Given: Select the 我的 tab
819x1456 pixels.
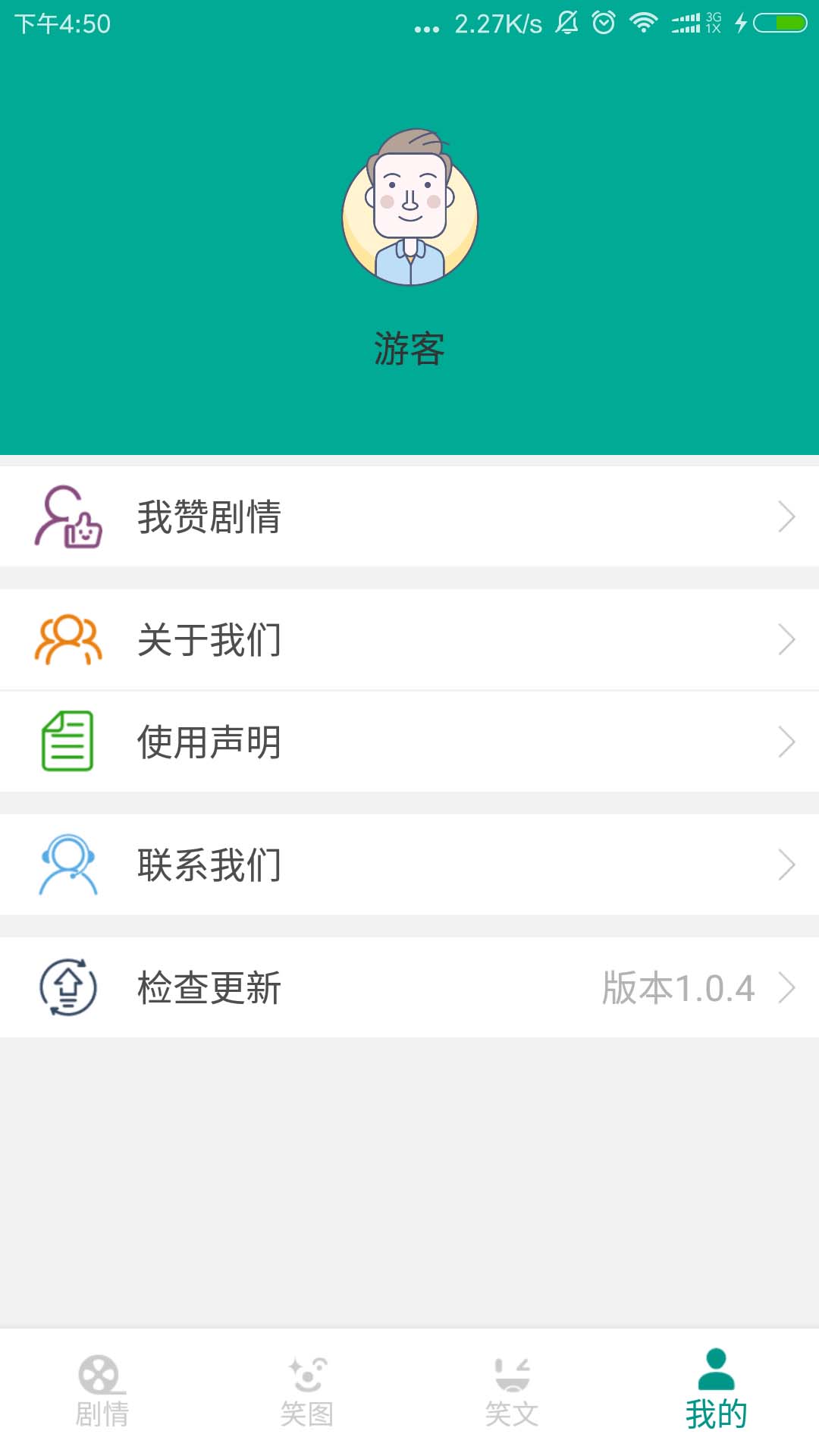Looking at the screenshot, I should (x=716, y=1392).
